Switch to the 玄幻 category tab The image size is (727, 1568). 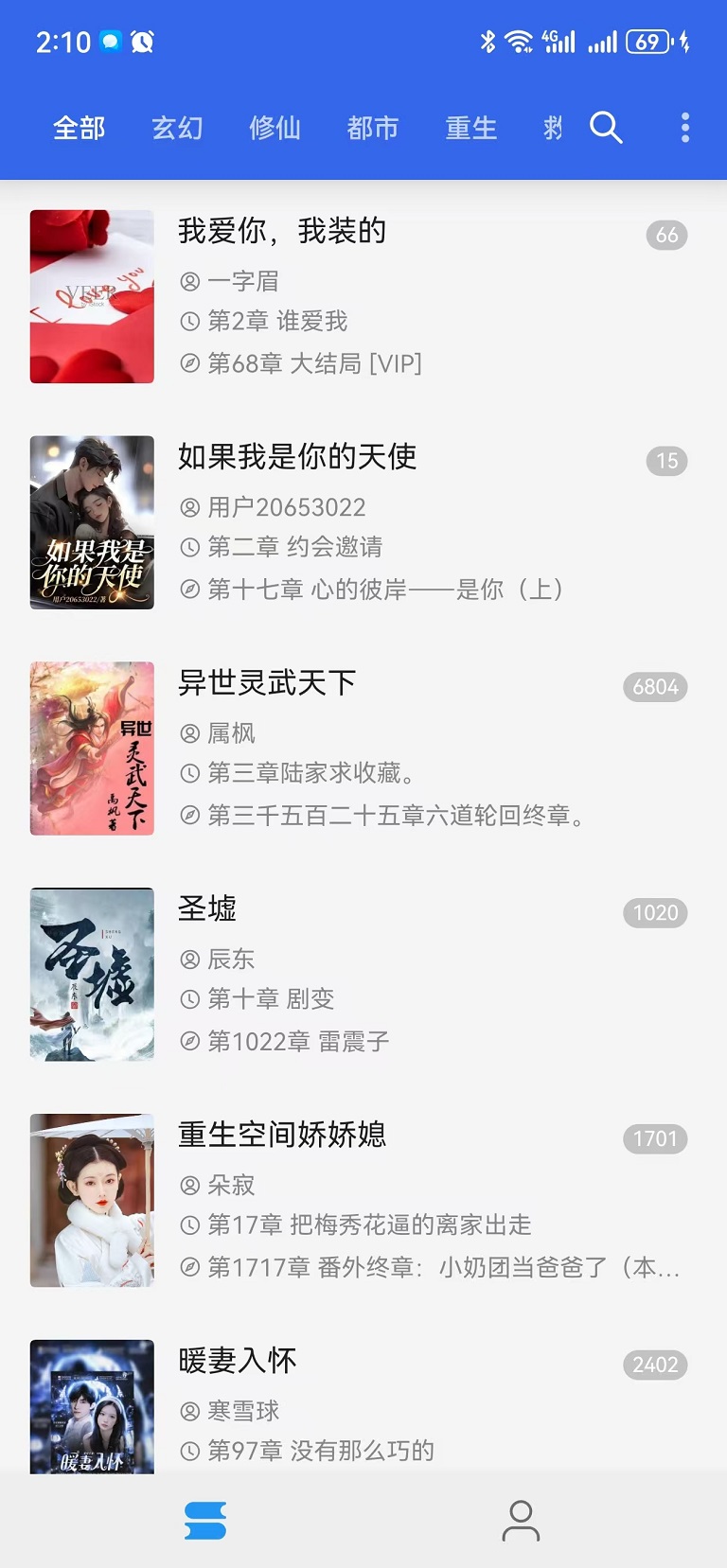click(x=177, y=127)
